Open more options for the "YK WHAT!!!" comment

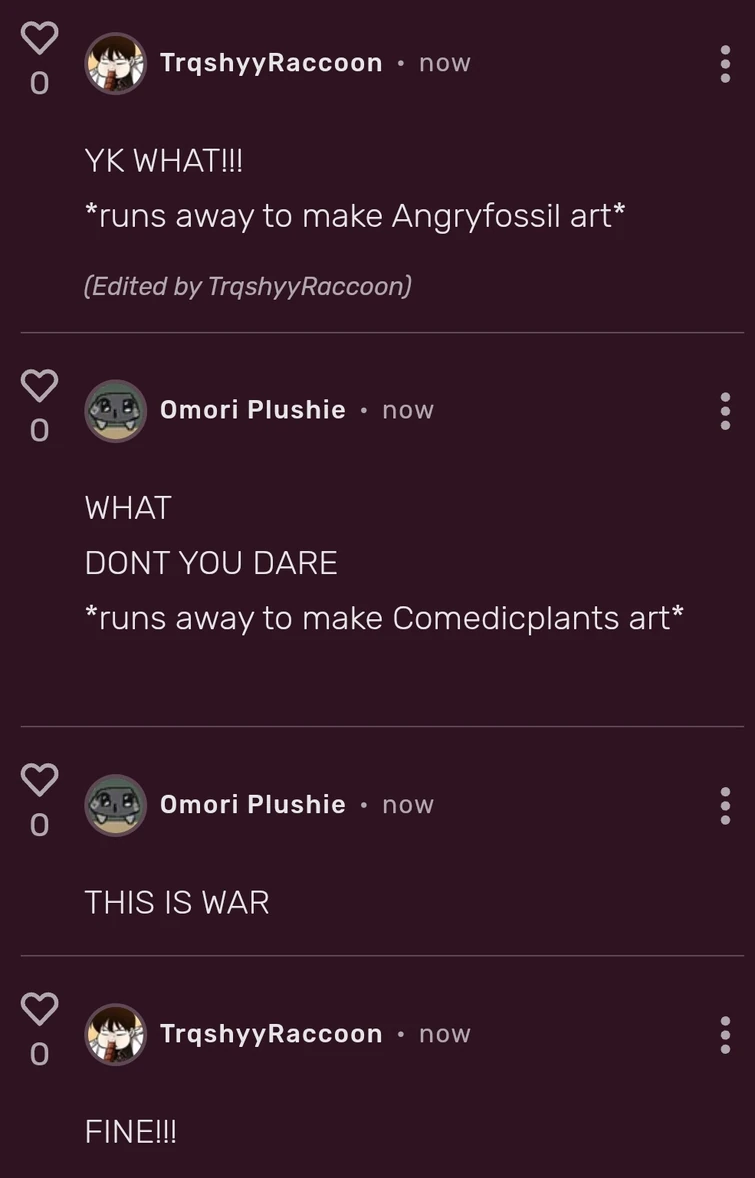tap(725, 64)
